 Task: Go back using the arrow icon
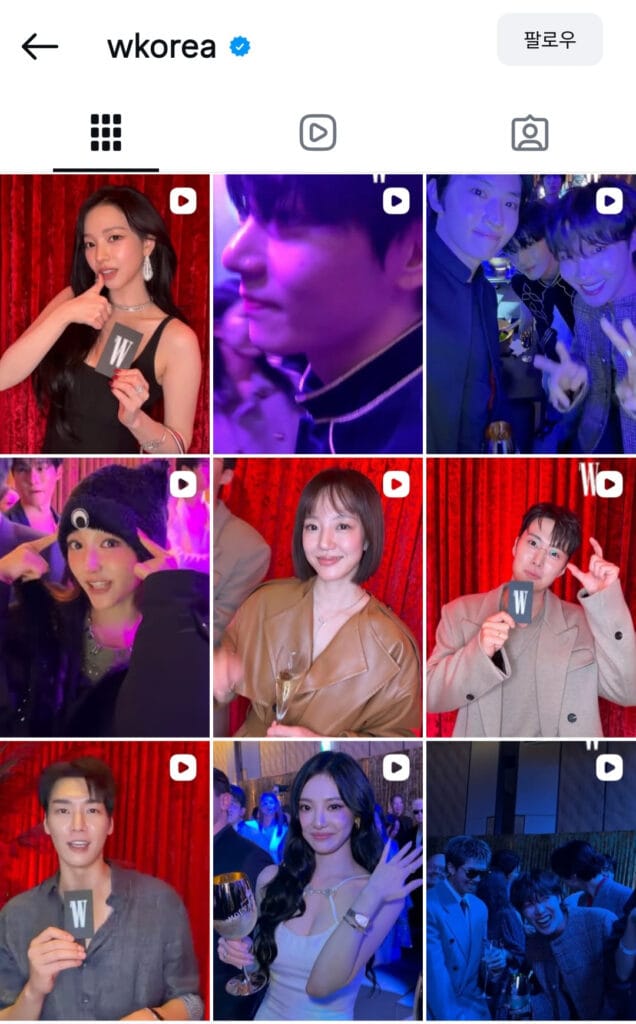pyautogui.click(x=40, y=46)
